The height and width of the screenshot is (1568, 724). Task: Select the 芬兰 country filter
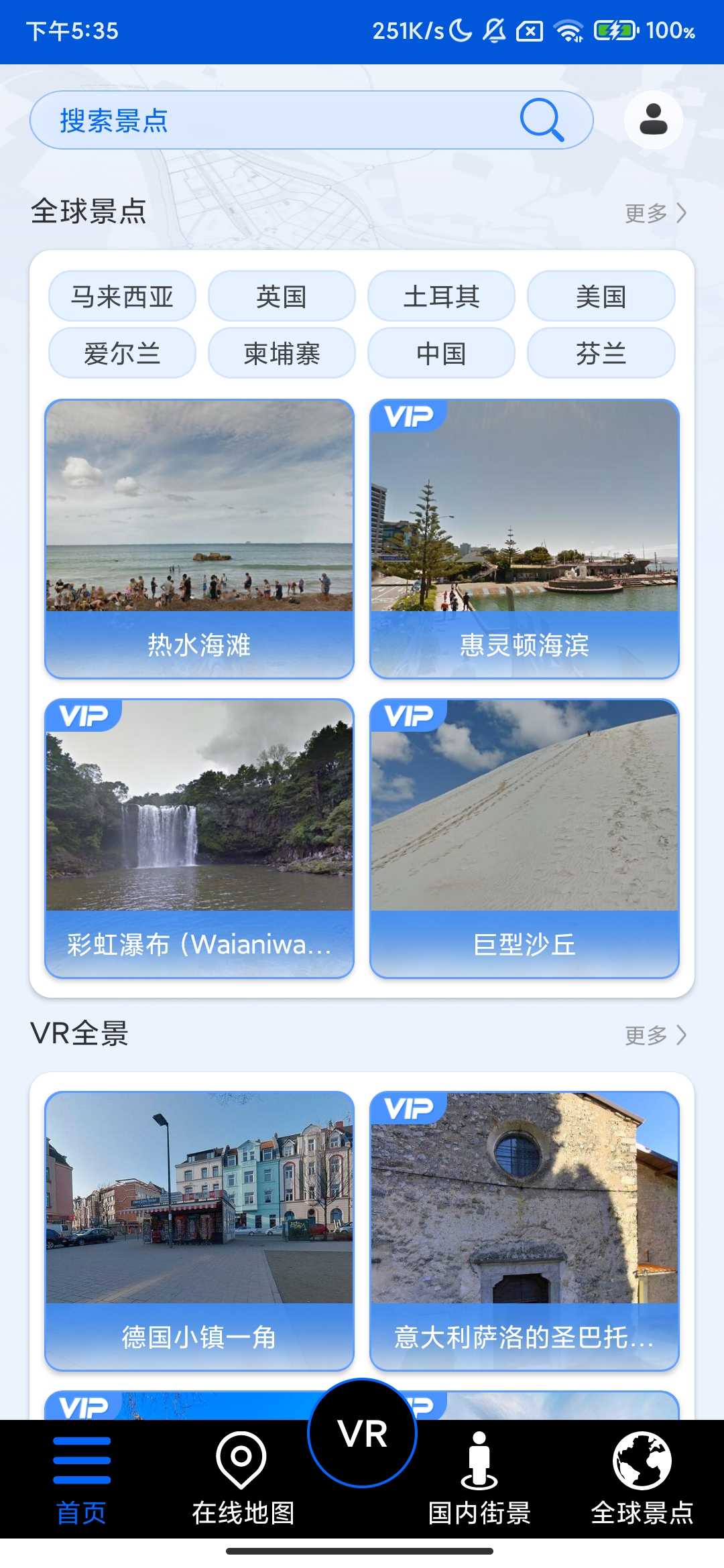[602, 354]
